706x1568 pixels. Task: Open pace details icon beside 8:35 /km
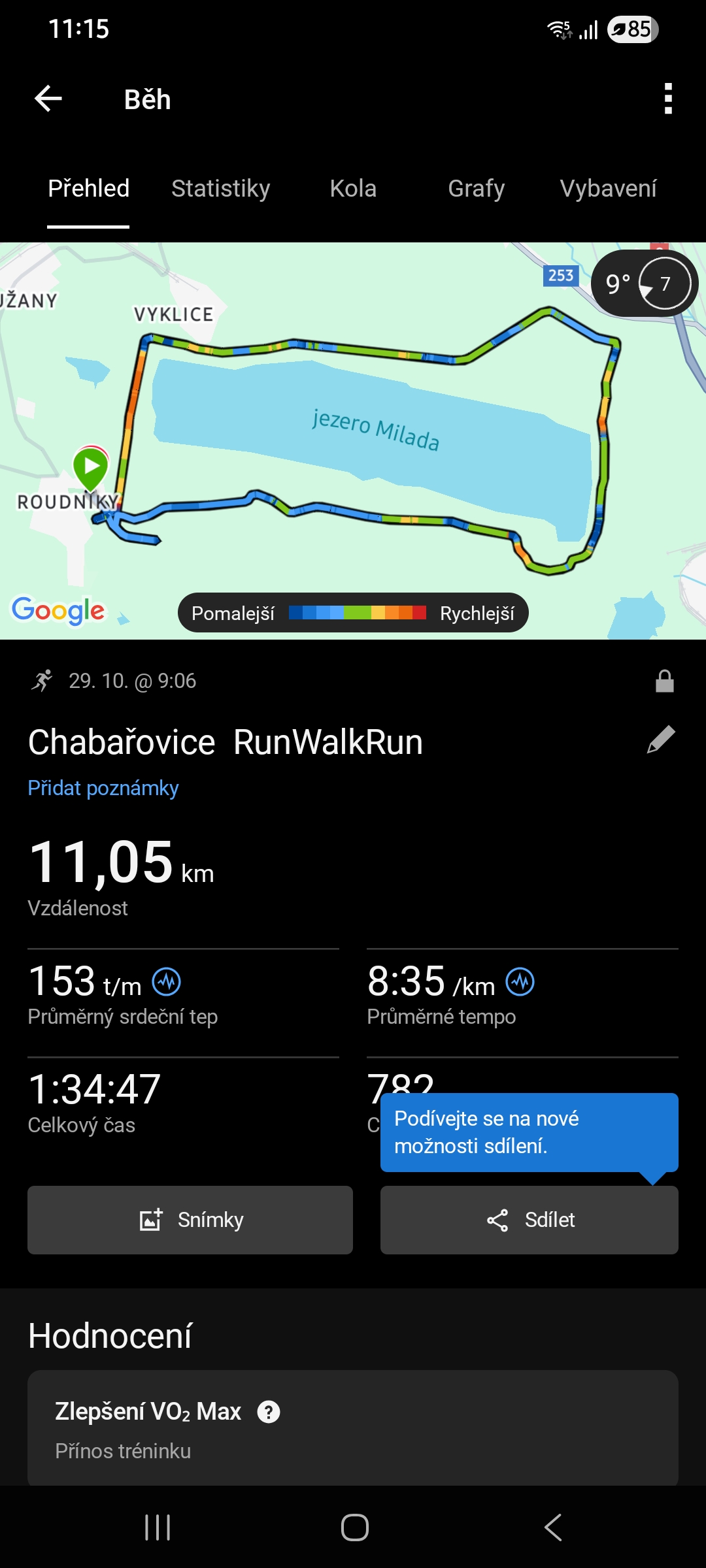[520, 982]
